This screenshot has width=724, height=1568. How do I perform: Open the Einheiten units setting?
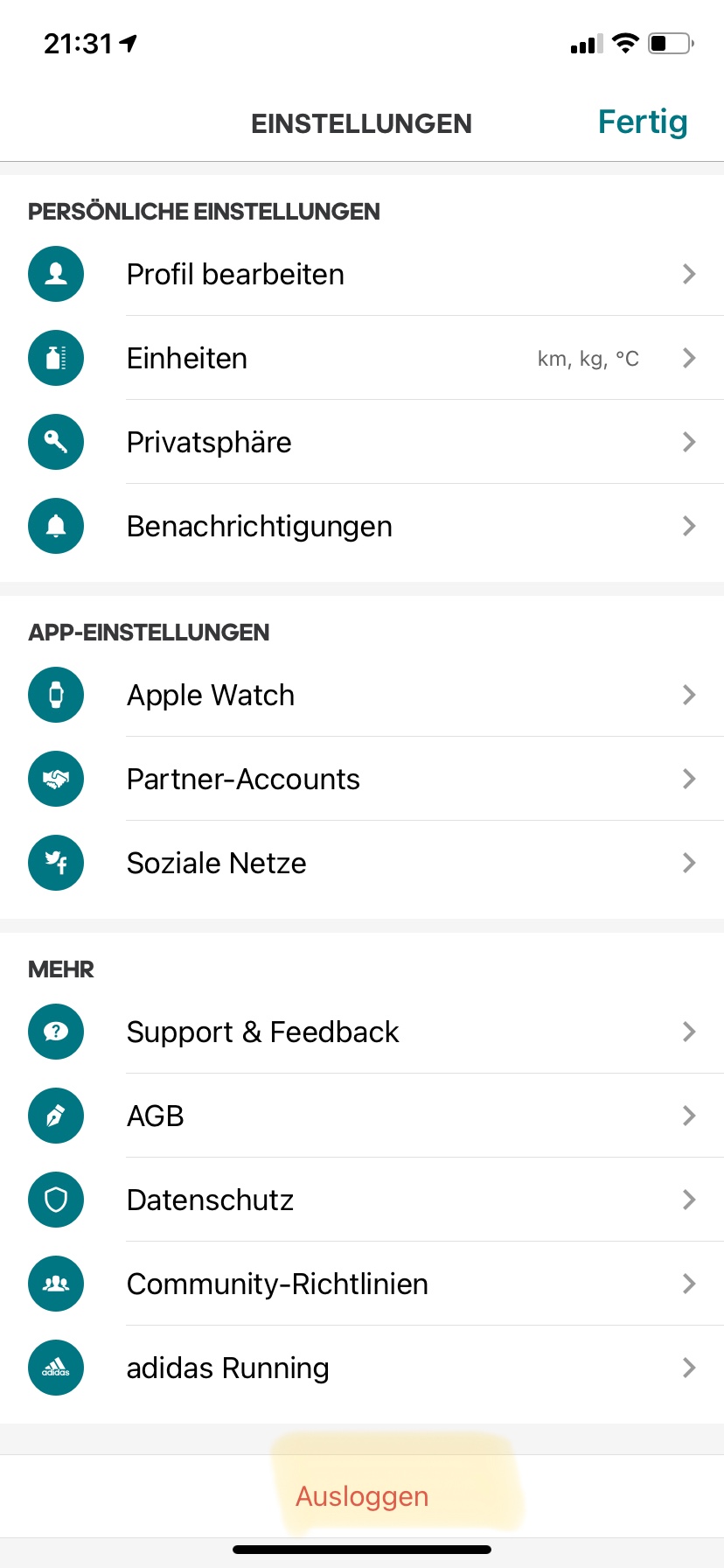click(x=362, y=359)
